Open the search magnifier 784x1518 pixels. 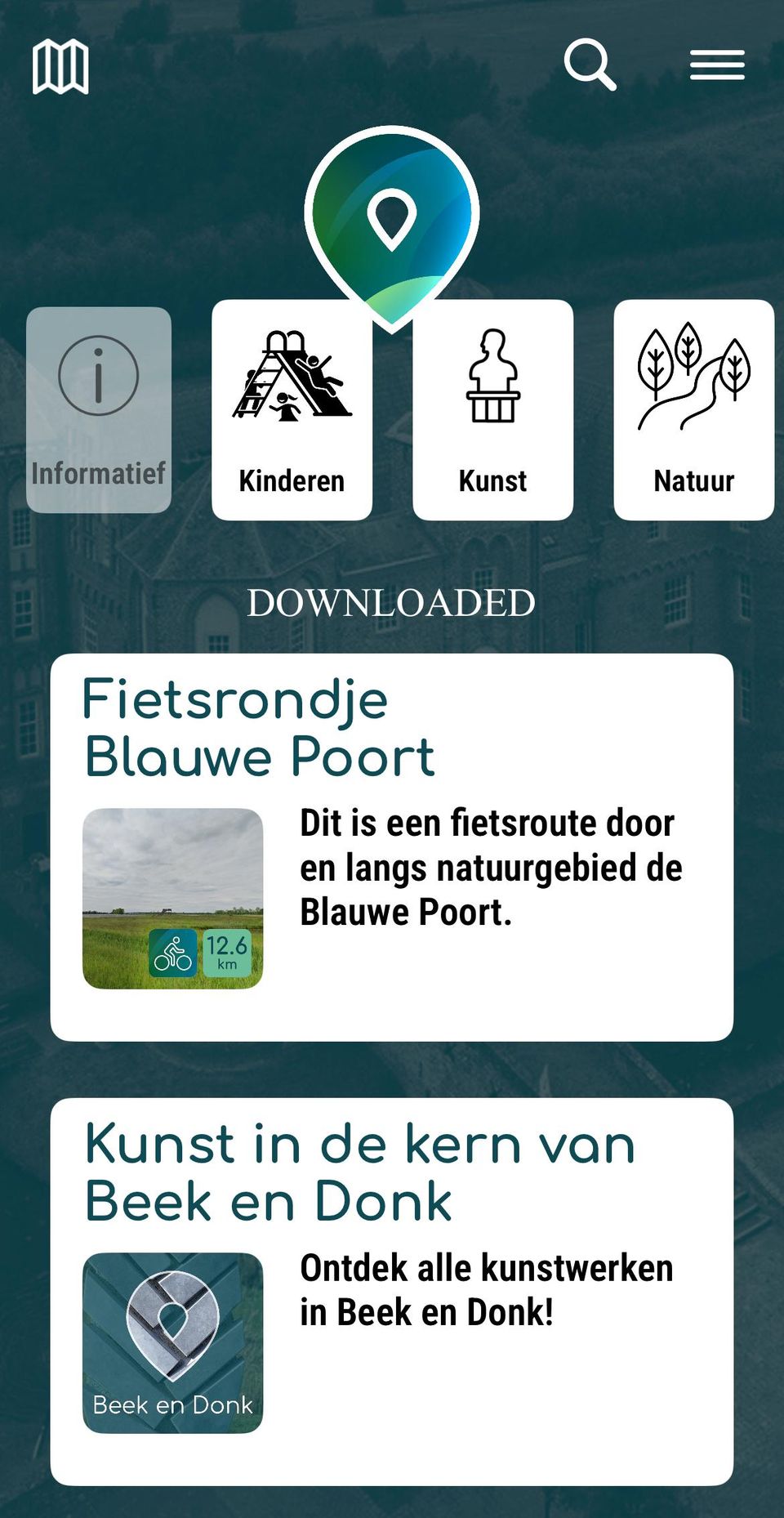[589, 64]
